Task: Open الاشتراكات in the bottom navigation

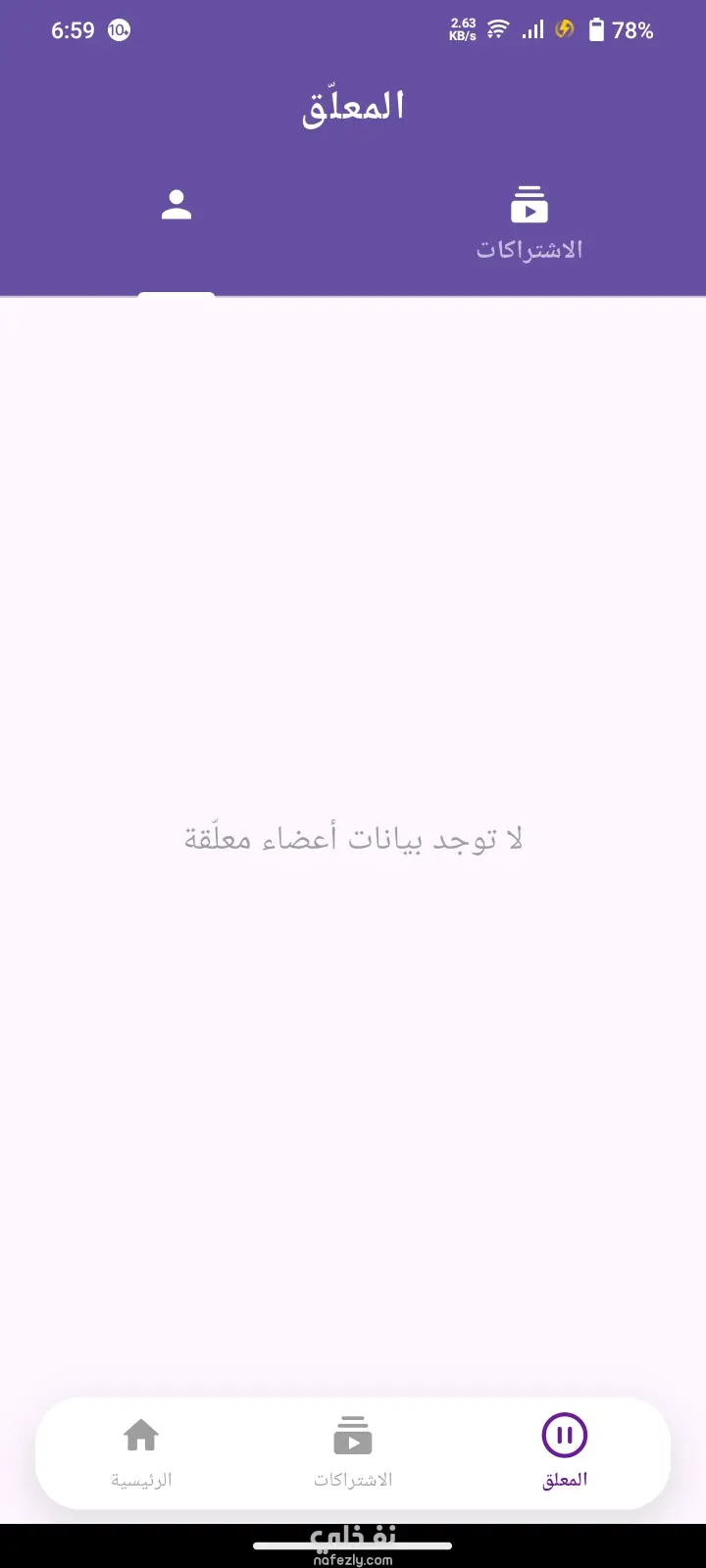Action: [x=353, y=1452]
